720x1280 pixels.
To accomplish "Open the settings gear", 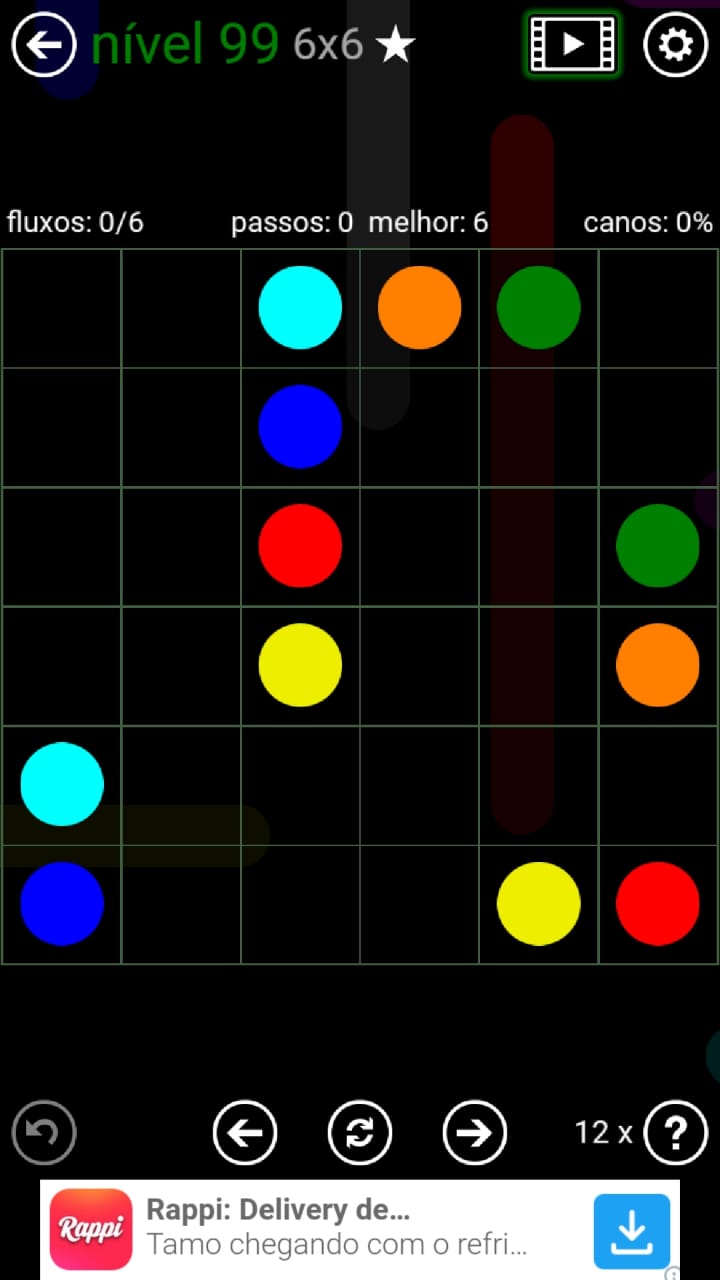I will 675,45.
